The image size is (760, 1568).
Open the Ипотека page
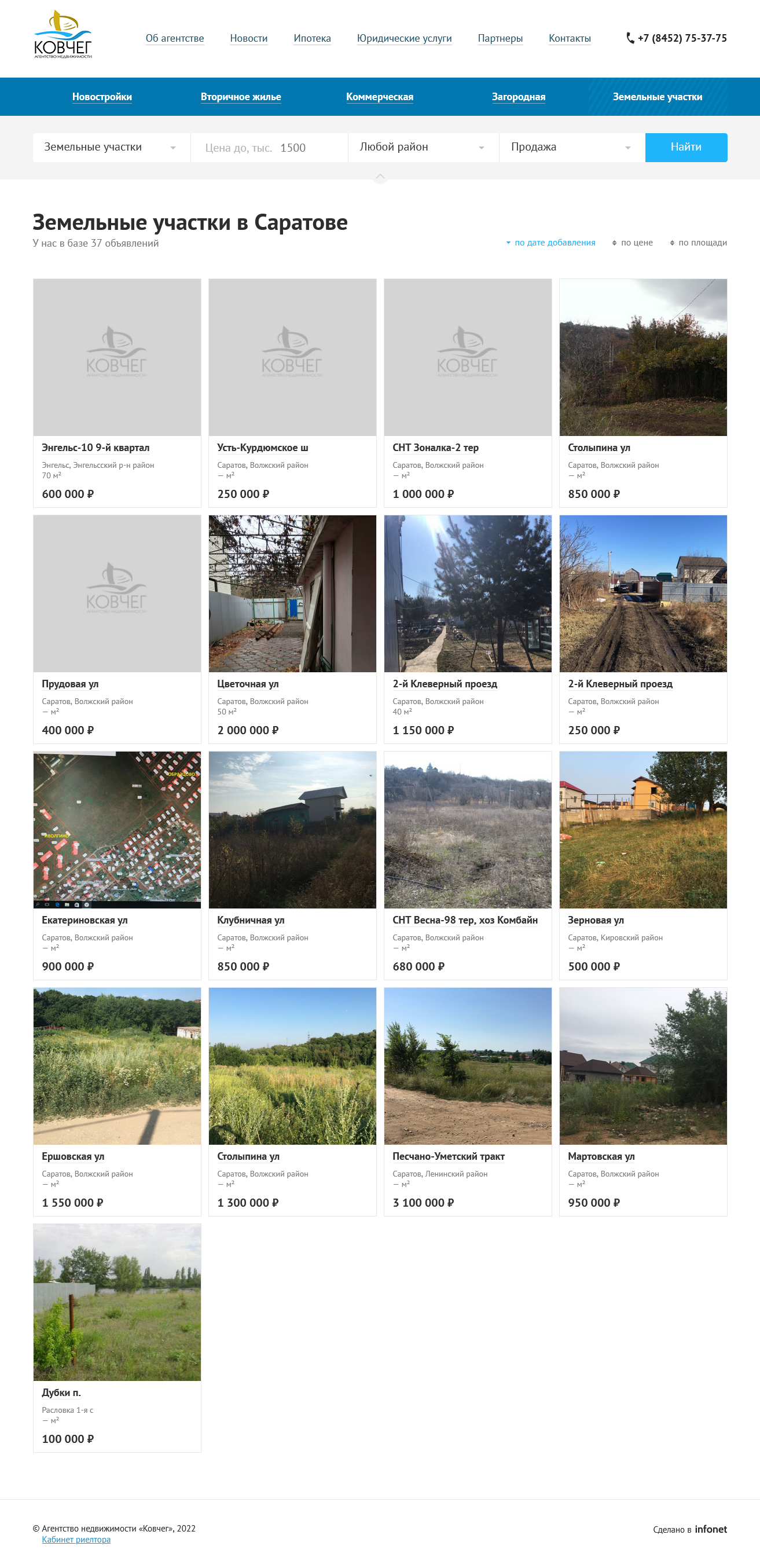pos(312,38)
